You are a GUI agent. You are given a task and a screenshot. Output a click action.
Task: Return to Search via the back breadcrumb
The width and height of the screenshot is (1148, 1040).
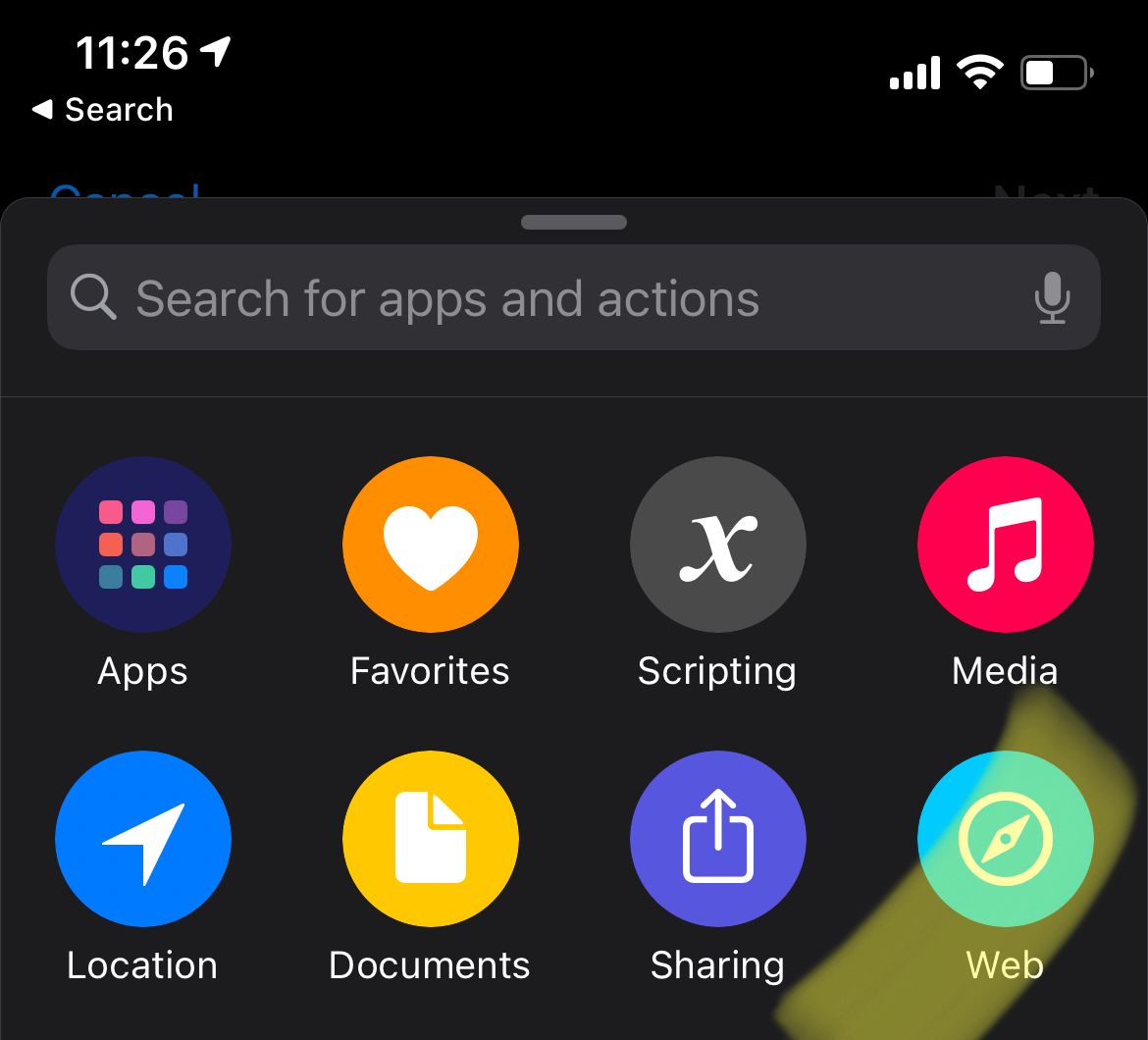102,110
